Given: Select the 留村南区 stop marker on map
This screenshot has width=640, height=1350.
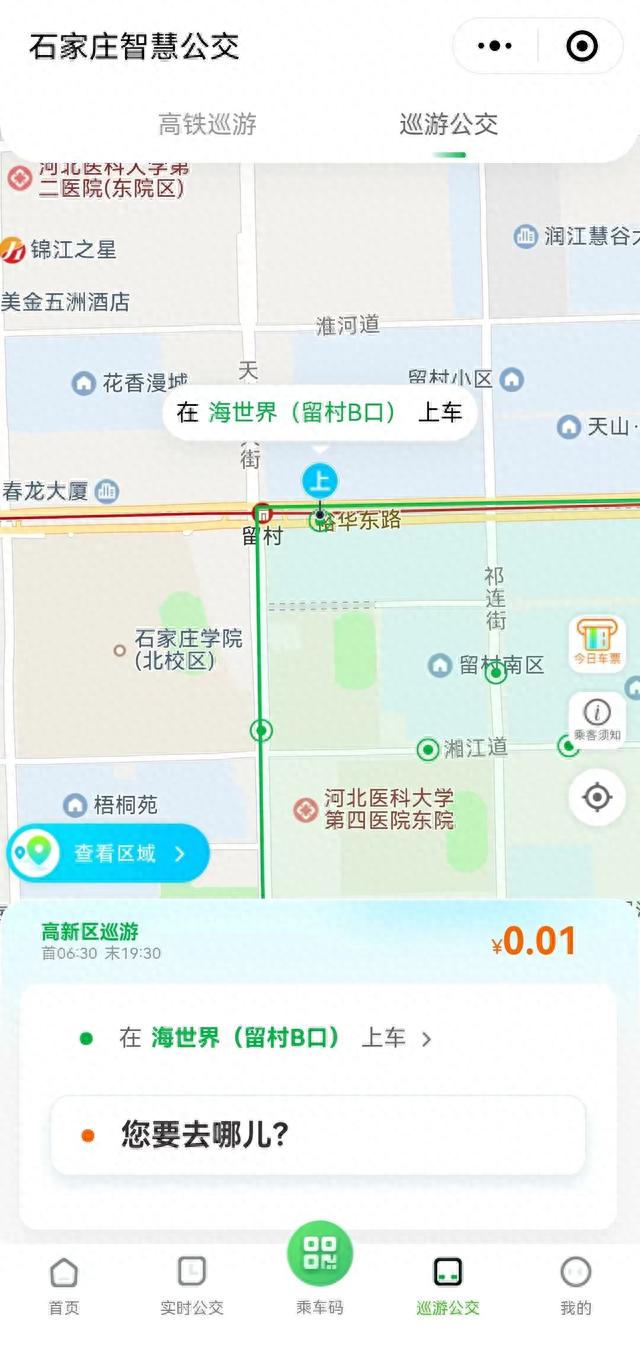Looking at the screenshot, I should tap(495, 673).
